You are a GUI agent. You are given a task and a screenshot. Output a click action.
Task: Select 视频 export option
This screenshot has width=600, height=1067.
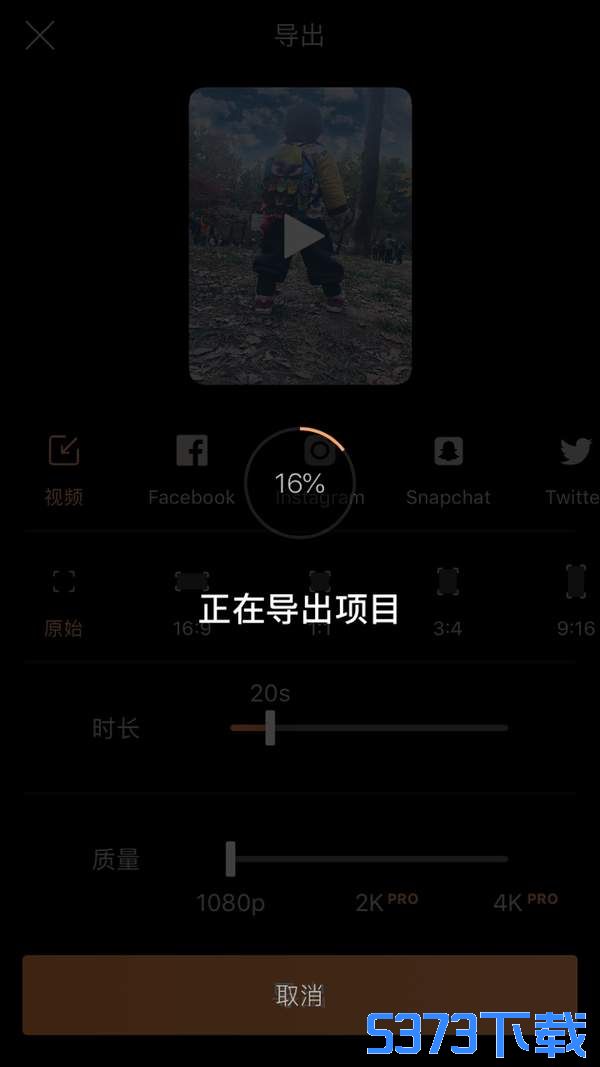click(x=64, y=468)
